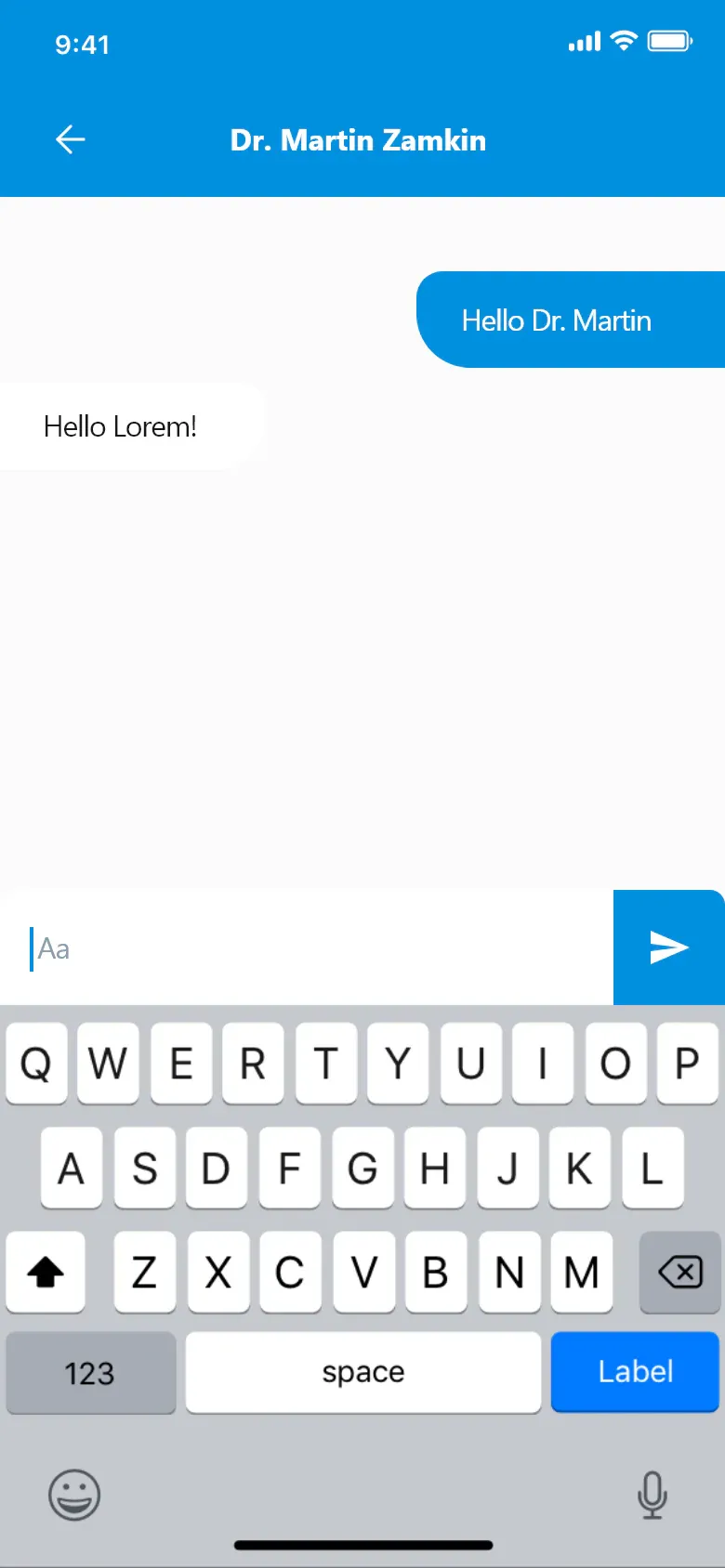Tap the space bar
The image size is (725, 1568).
(363, 1372)
